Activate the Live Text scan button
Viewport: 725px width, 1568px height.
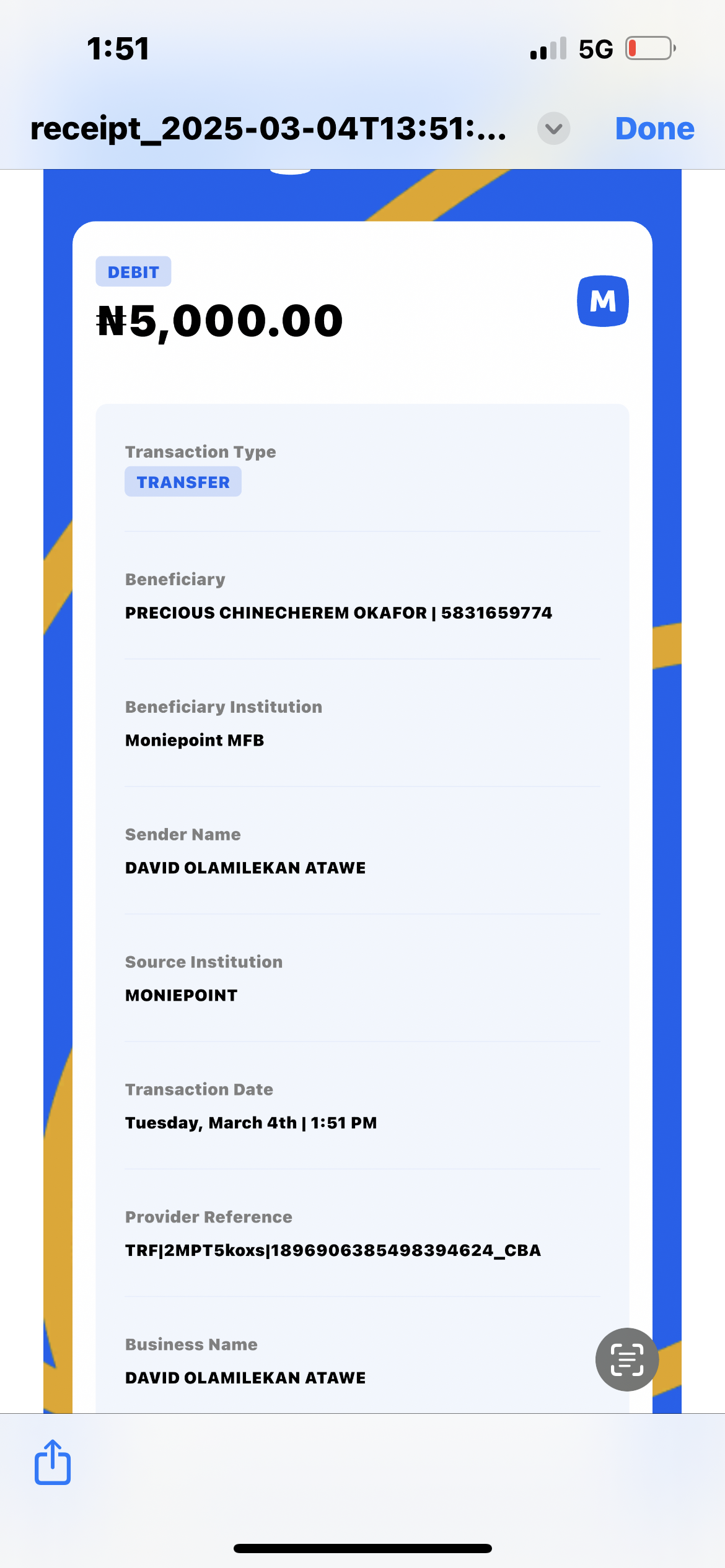tap(626, 1359)
